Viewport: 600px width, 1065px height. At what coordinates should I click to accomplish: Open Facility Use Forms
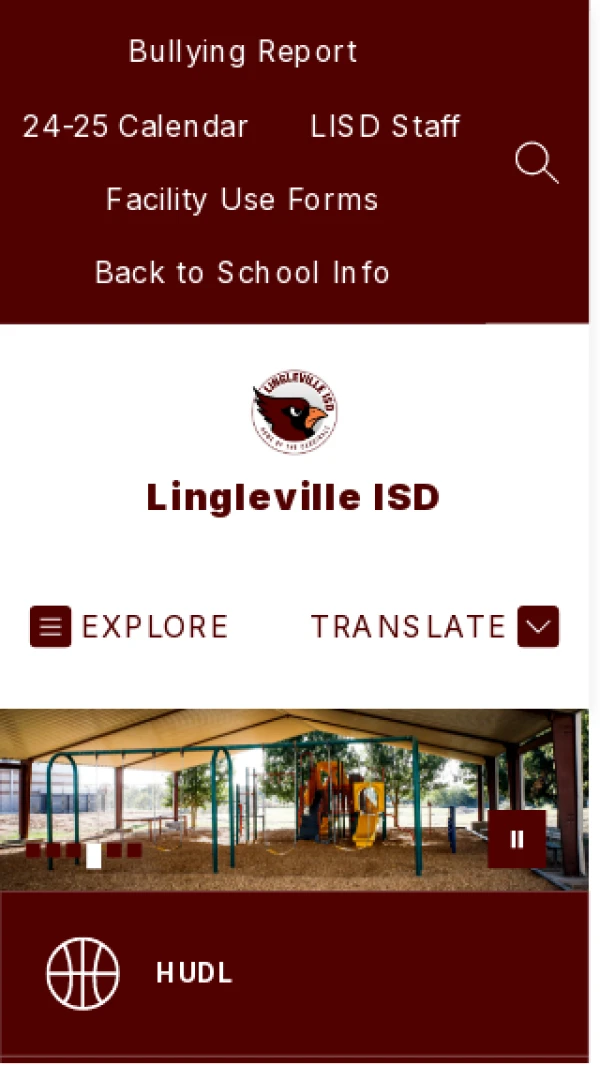tap(242, 199)
